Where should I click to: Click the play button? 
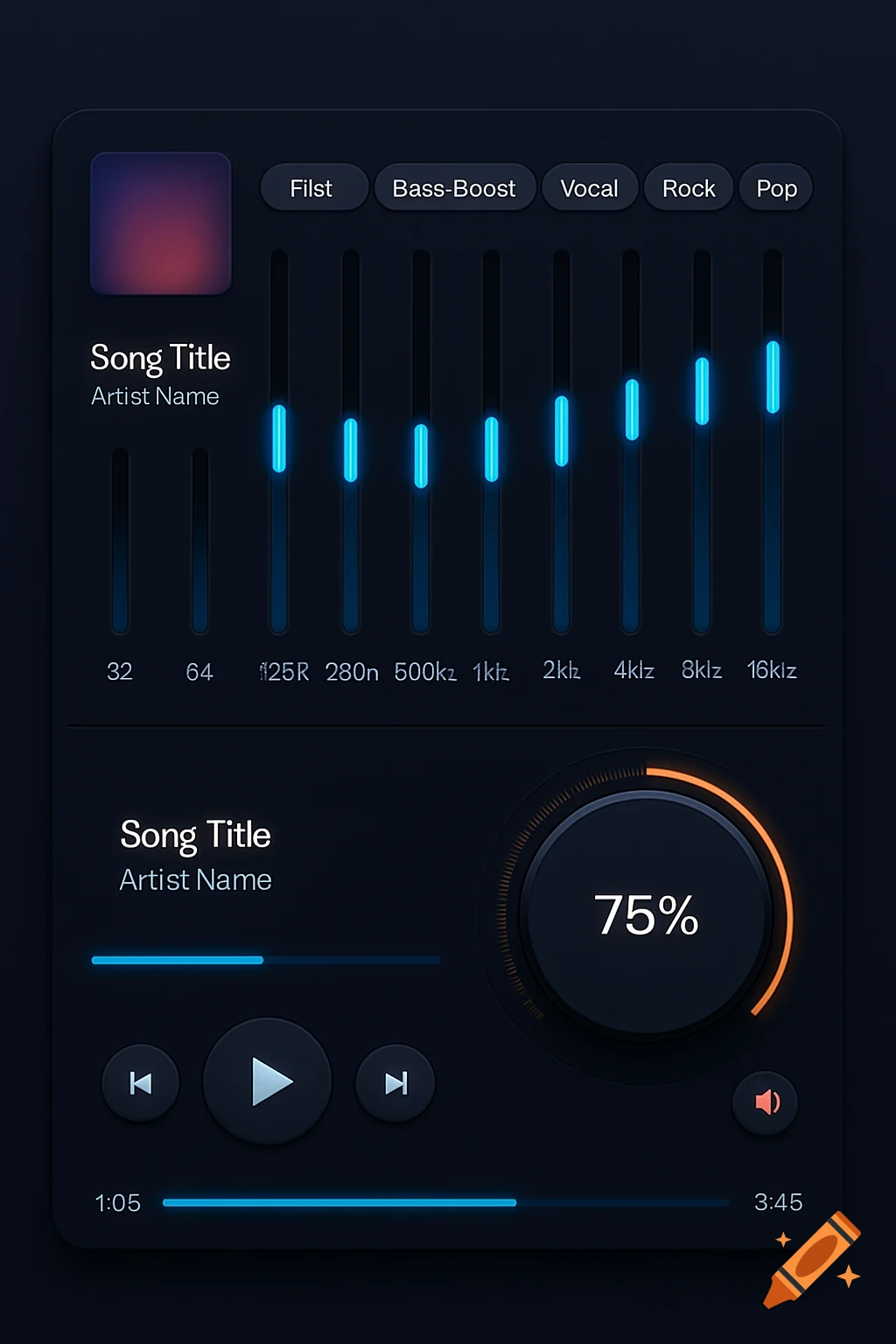point(267,1082)
